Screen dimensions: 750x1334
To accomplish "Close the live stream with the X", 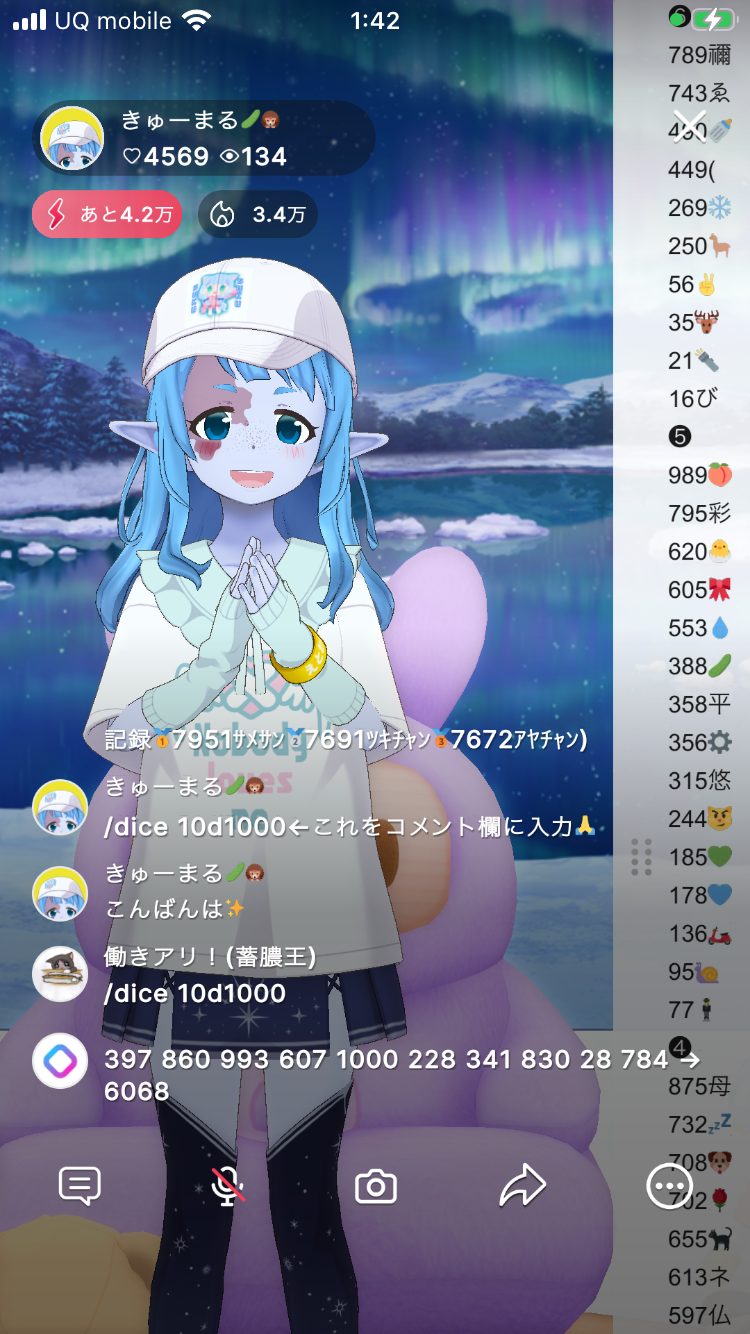I will pyautogui.click(x=689, y=127).
